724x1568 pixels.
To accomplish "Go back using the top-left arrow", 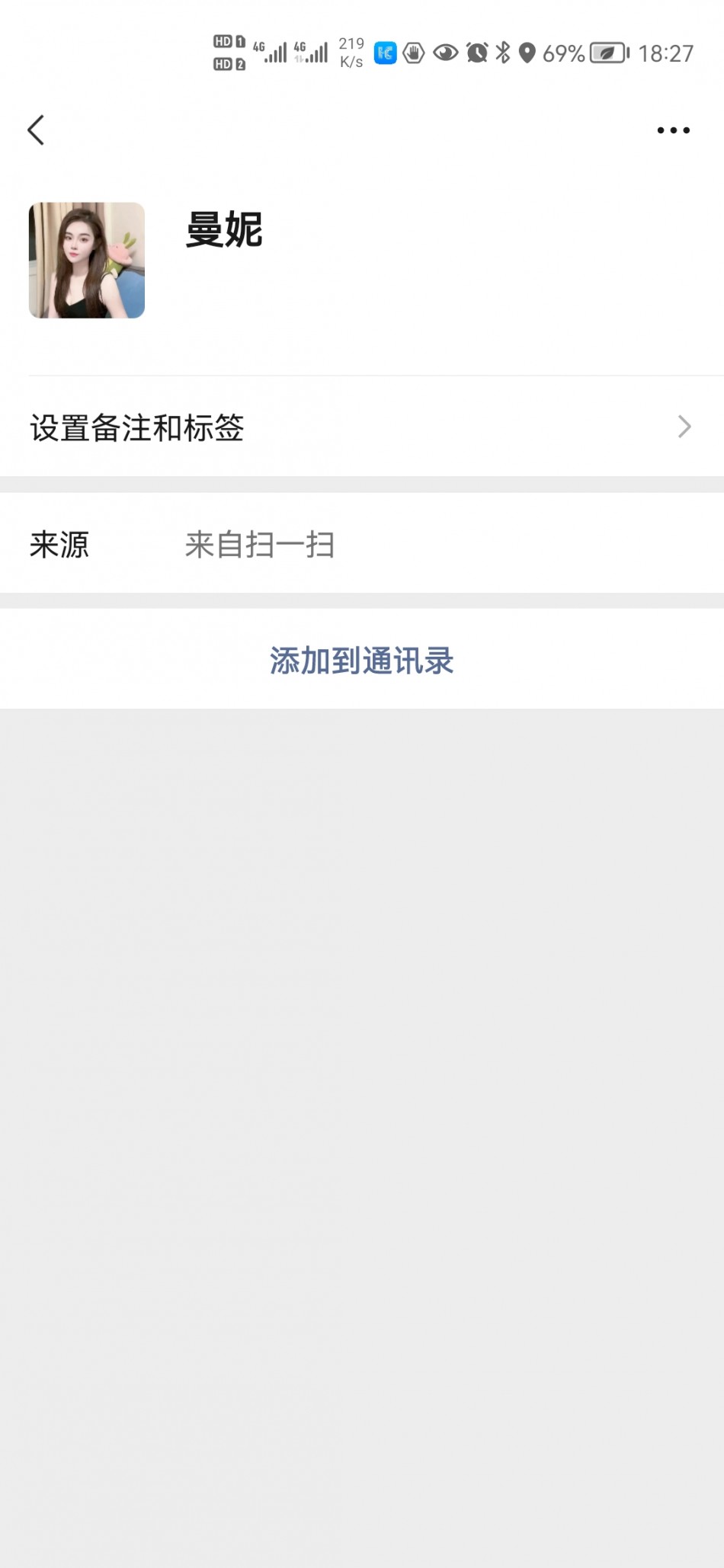I will [36, 130].
